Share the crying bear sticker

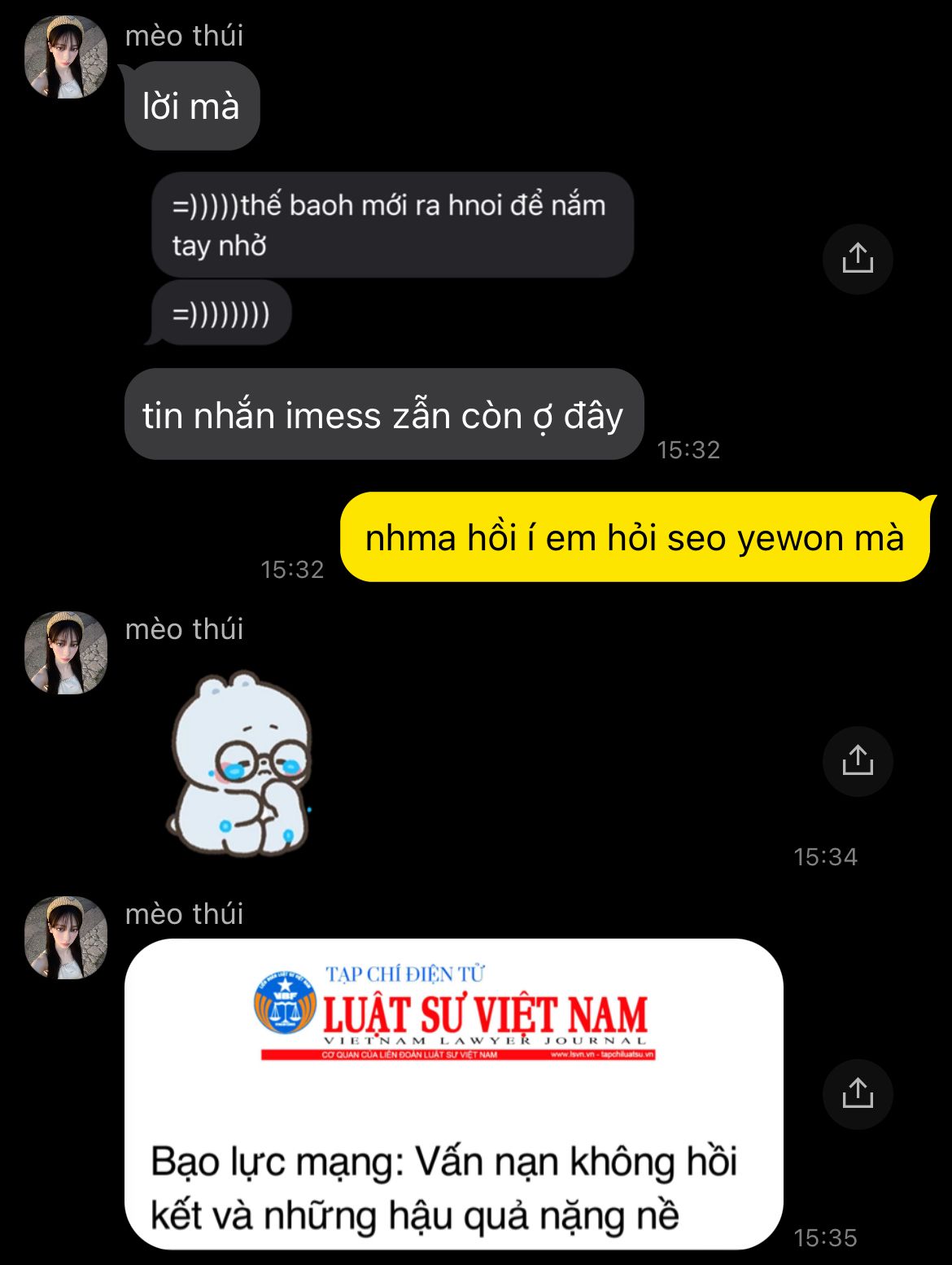(x=858, y=761)
